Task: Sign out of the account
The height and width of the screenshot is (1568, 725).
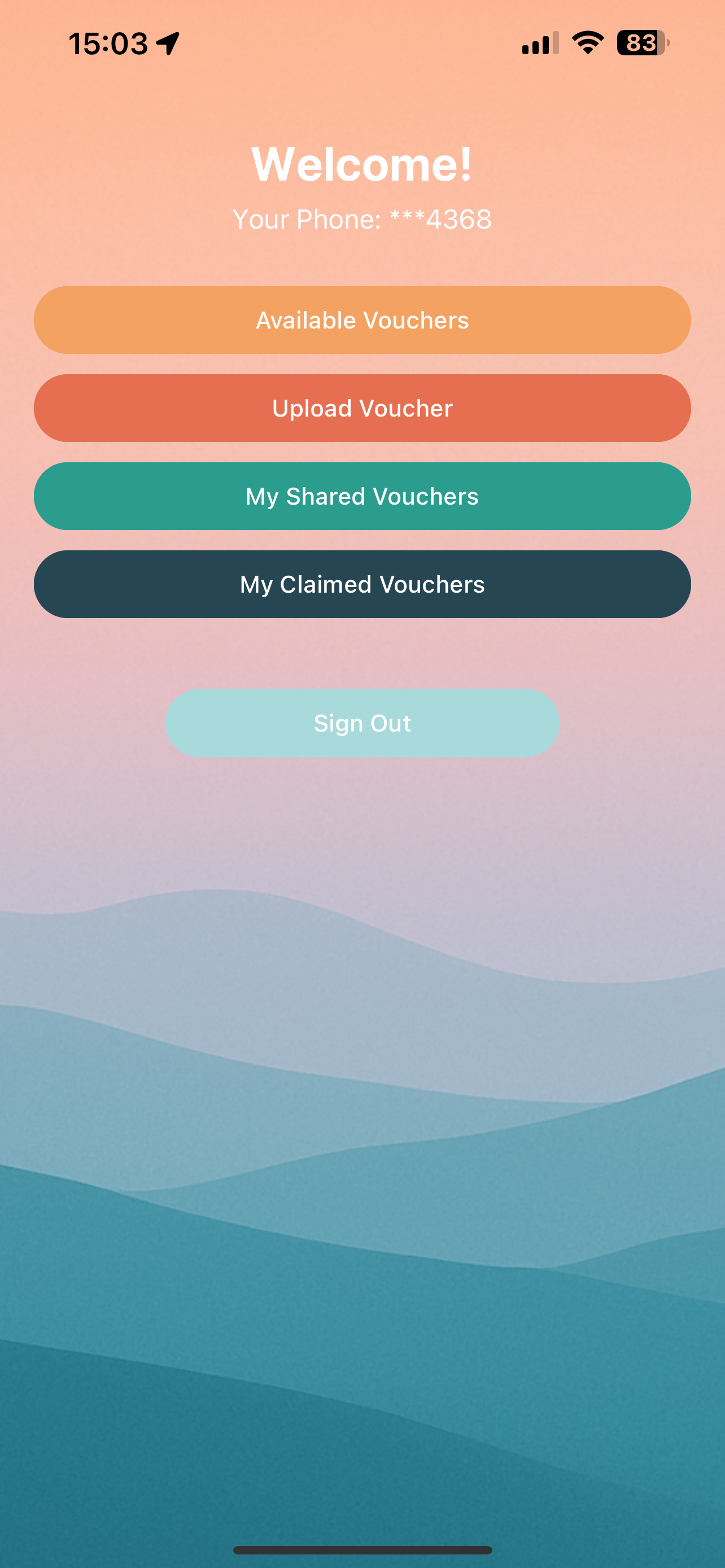Action: pyautogui.click(x=362, y=723)
